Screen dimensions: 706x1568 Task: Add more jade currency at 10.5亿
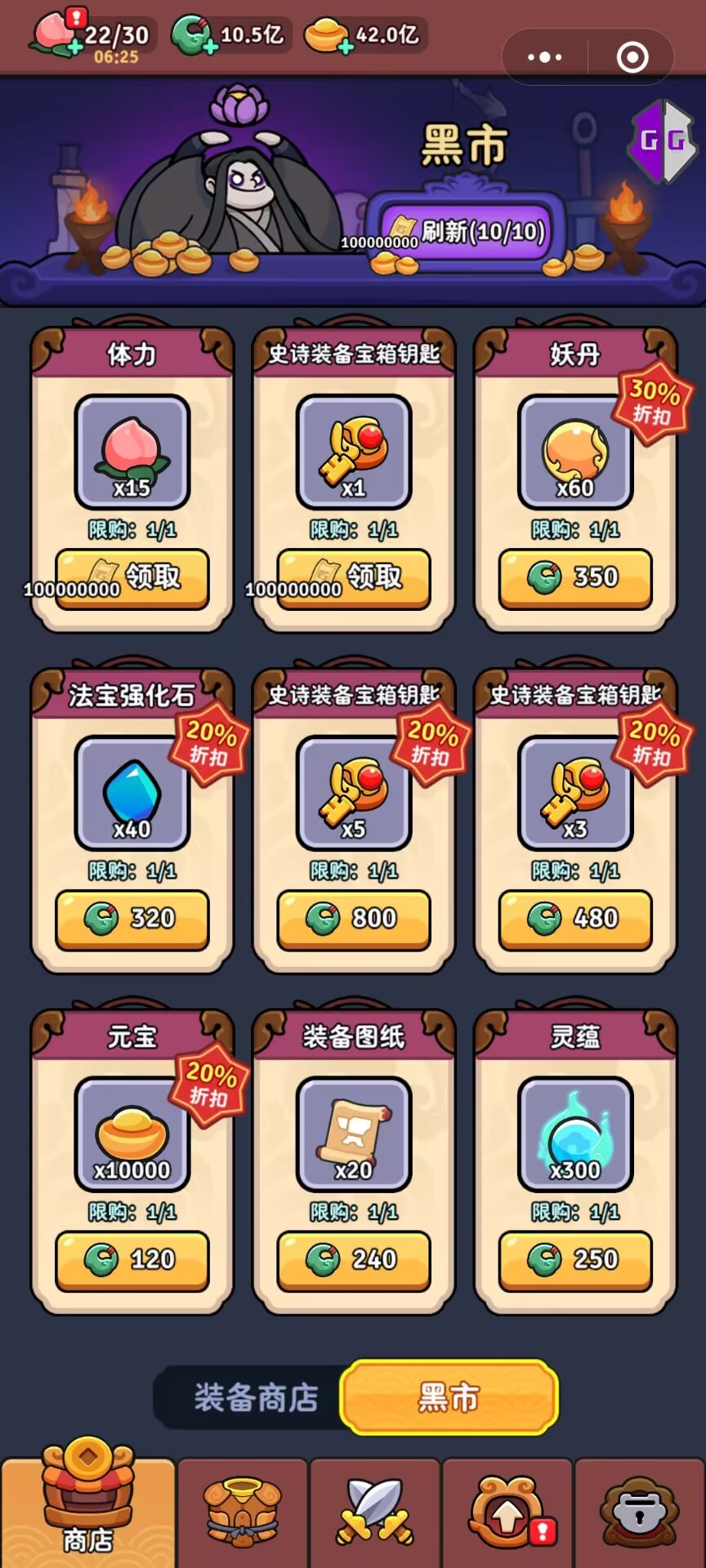coord(210,47)
